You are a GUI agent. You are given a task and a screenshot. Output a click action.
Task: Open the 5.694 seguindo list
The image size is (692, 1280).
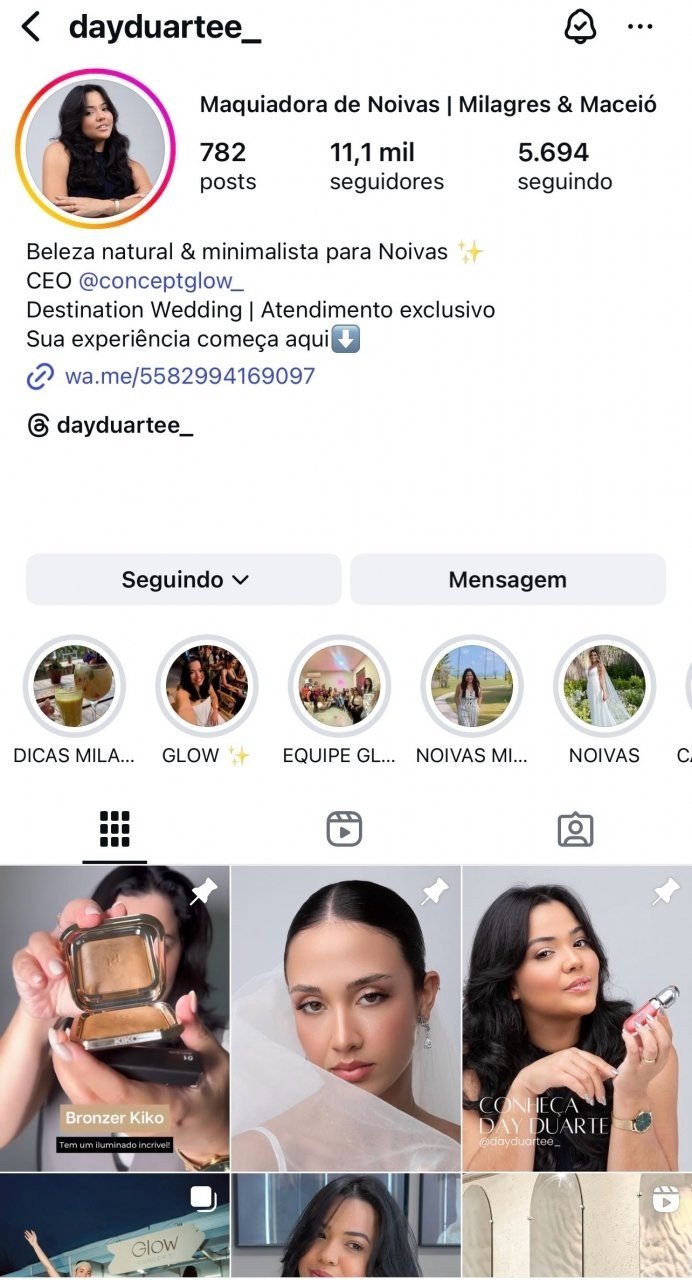pos(564,166)
